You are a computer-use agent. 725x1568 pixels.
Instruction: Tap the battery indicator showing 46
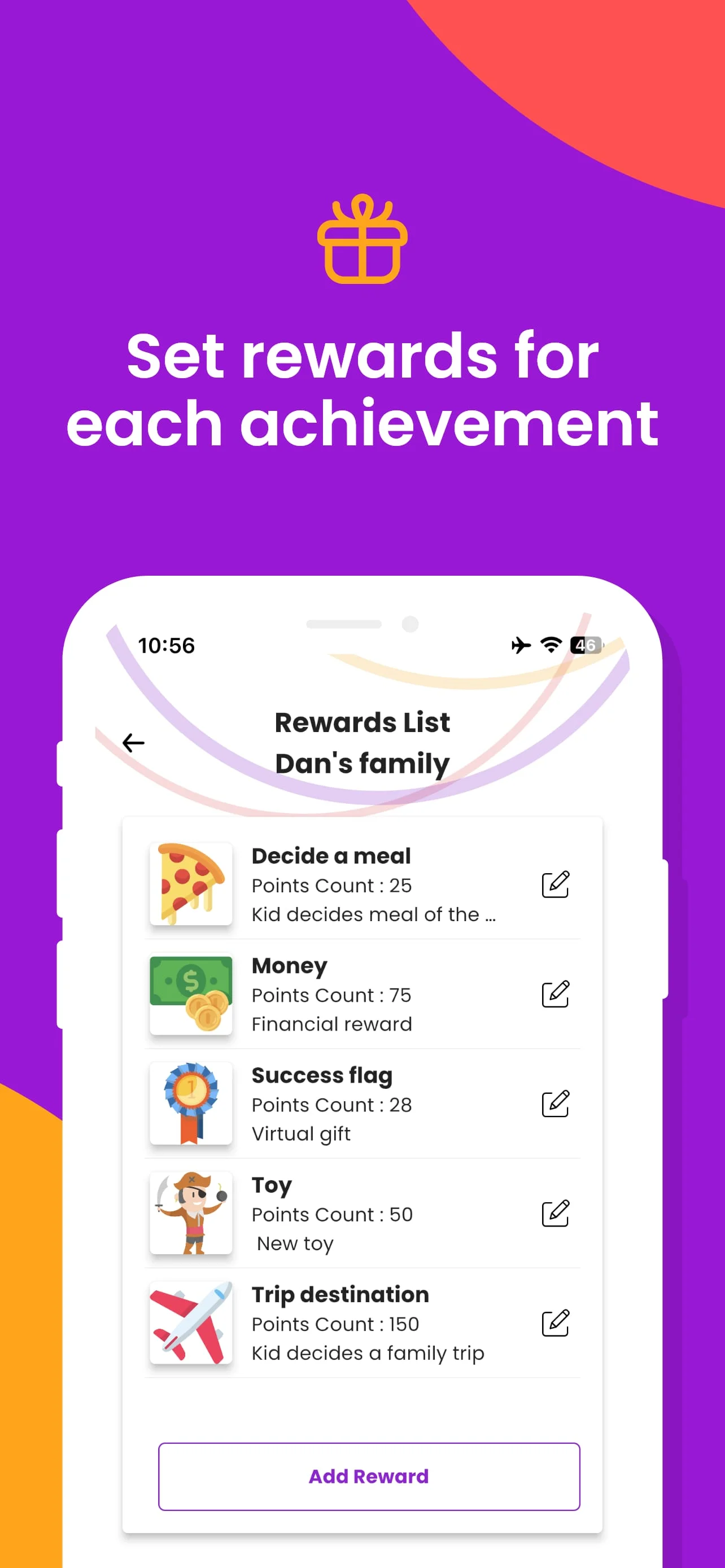[584, 646]
